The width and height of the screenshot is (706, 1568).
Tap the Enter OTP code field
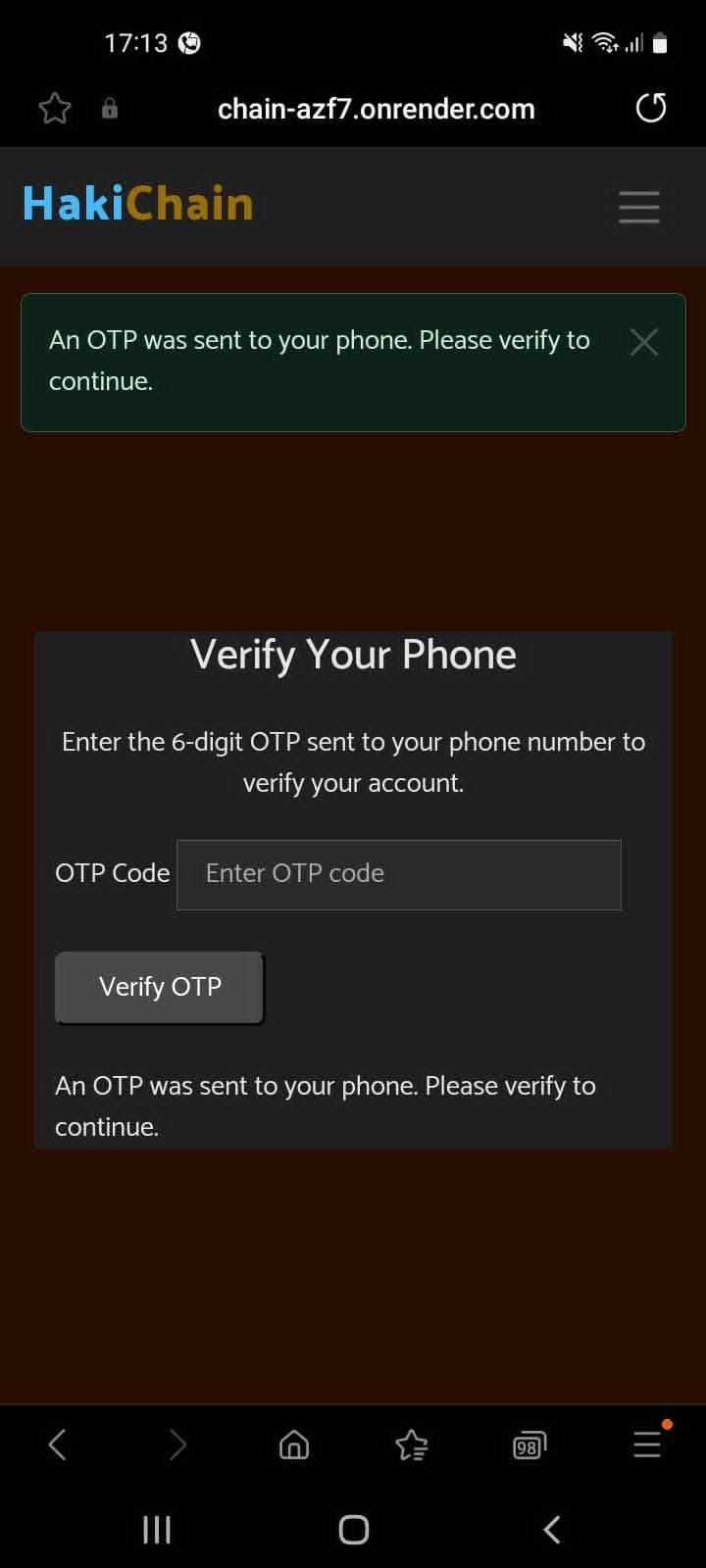coord(398,874)
